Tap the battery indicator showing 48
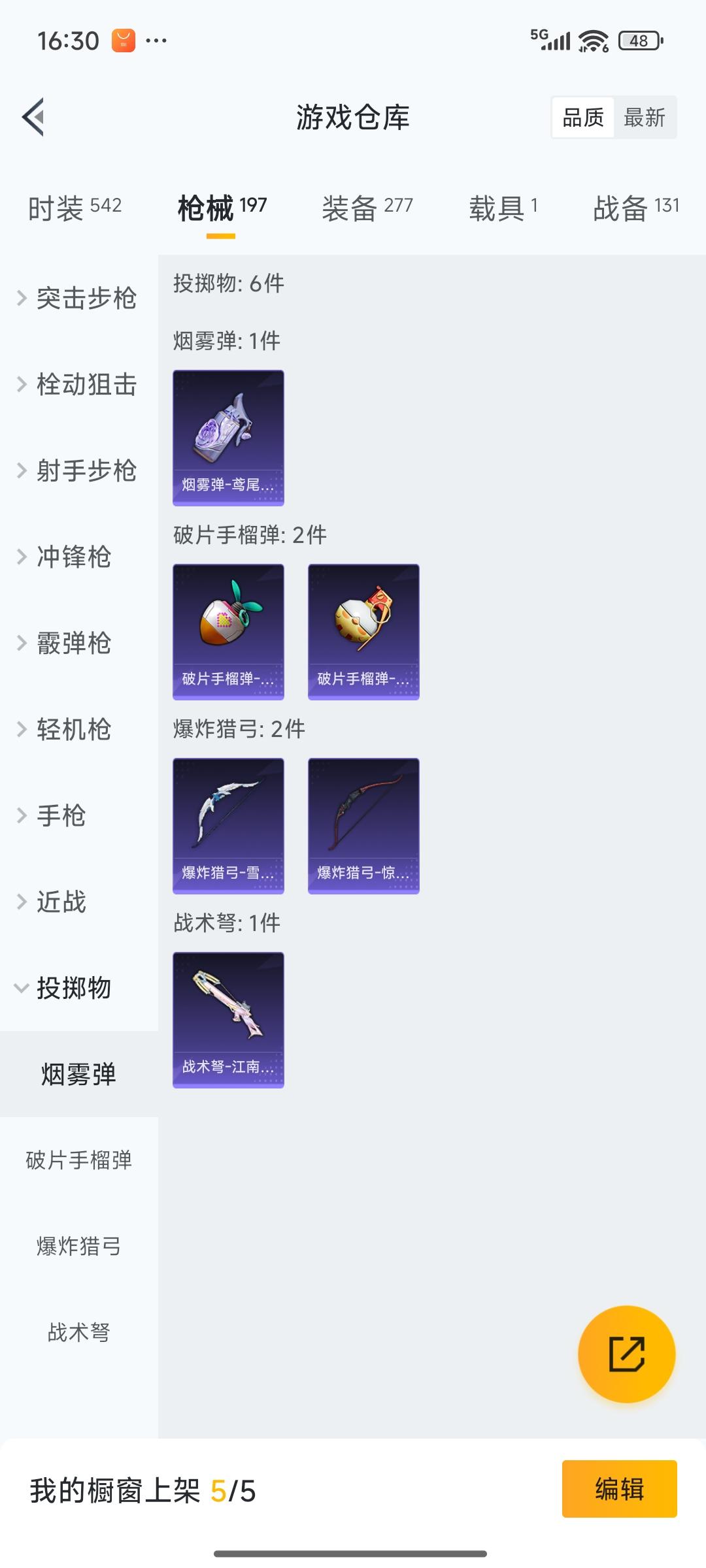Image resolution: width=706 pixels, height=1568 pixels. [637, 41]
